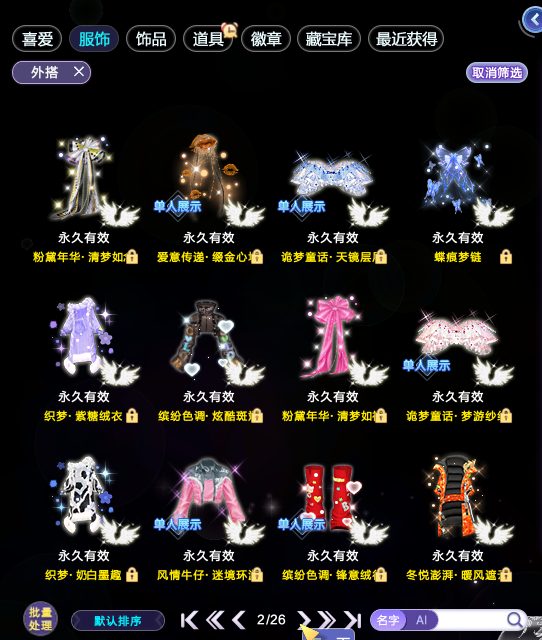
Task: Tap the 取消筛选 button
Action: (497, 73)
